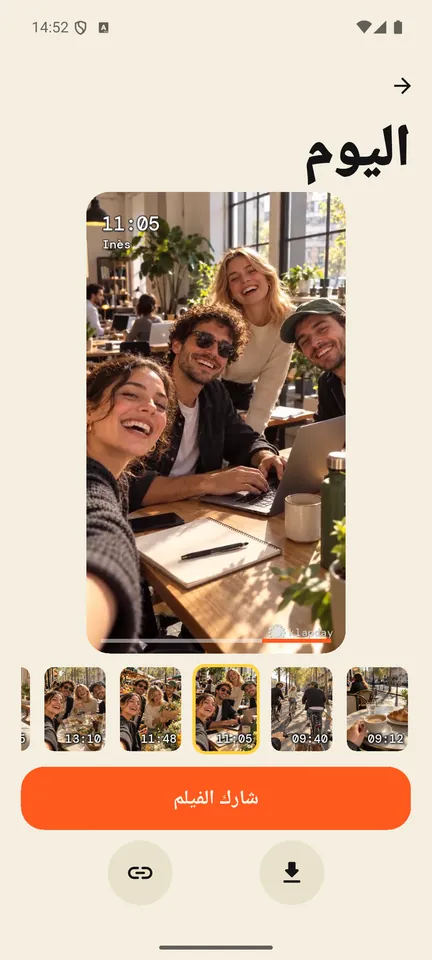Screen dimensions: 432x960
Task: Select the highlighted 11:05 clip thumbnail
Action: 226,709
